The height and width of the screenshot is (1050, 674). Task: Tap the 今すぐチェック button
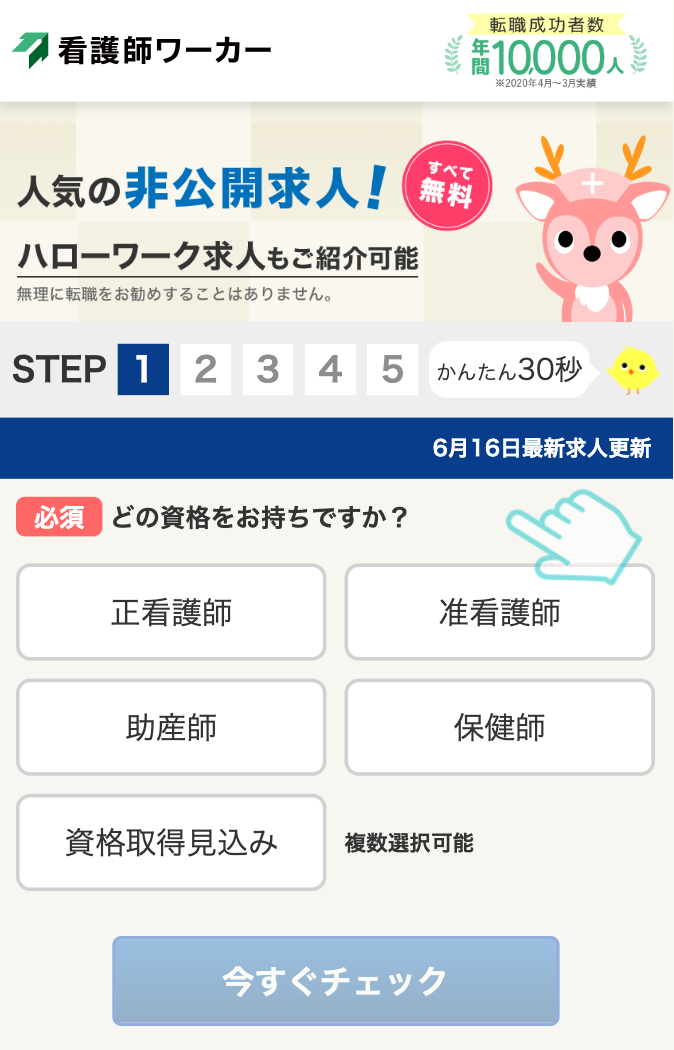335,980
